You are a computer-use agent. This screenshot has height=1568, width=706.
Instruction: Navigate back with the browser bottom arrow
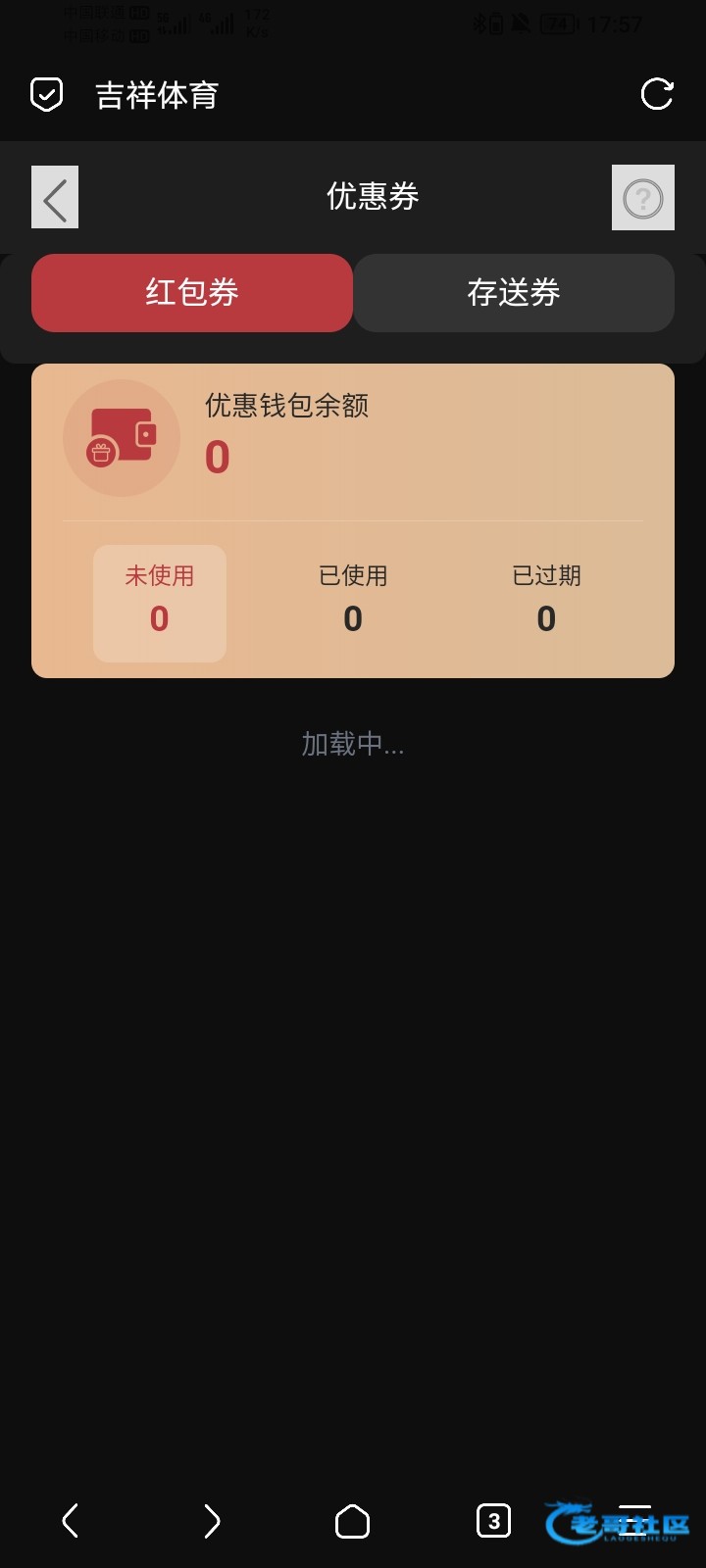(x=71, y=1521)
